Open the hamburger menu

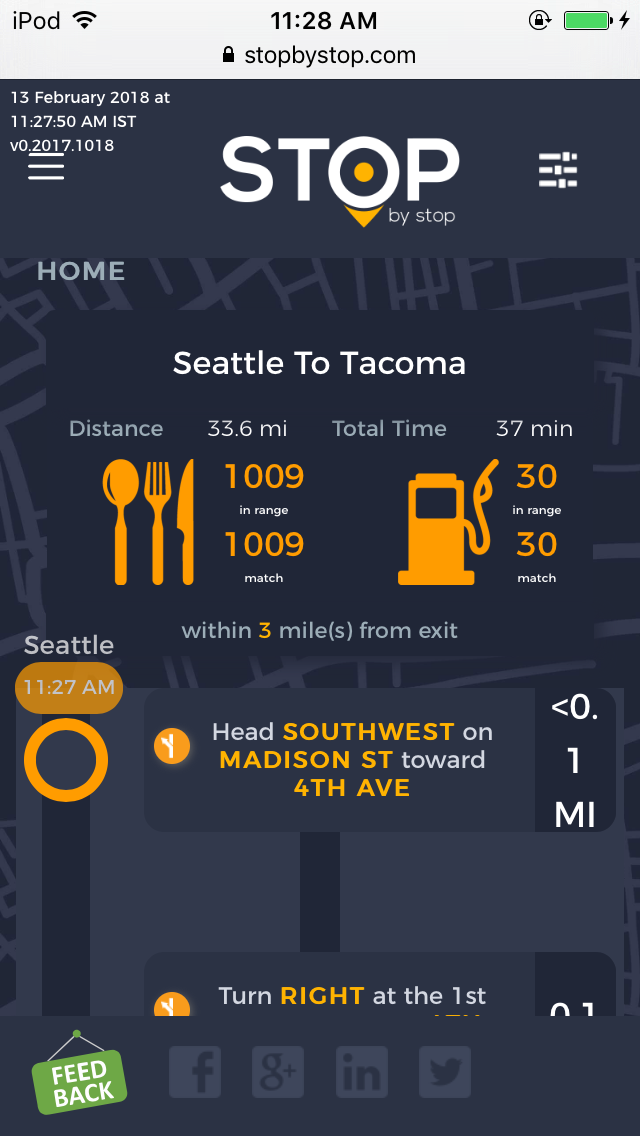coord(46,168)
